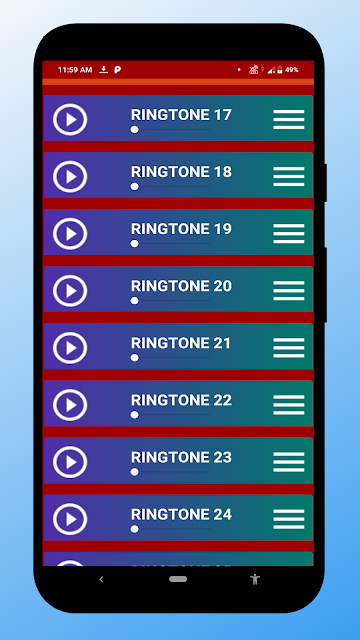This screenshot has height=640, width=360.
Task: Start playback of Ringtone 19
Action: (70, 234)
